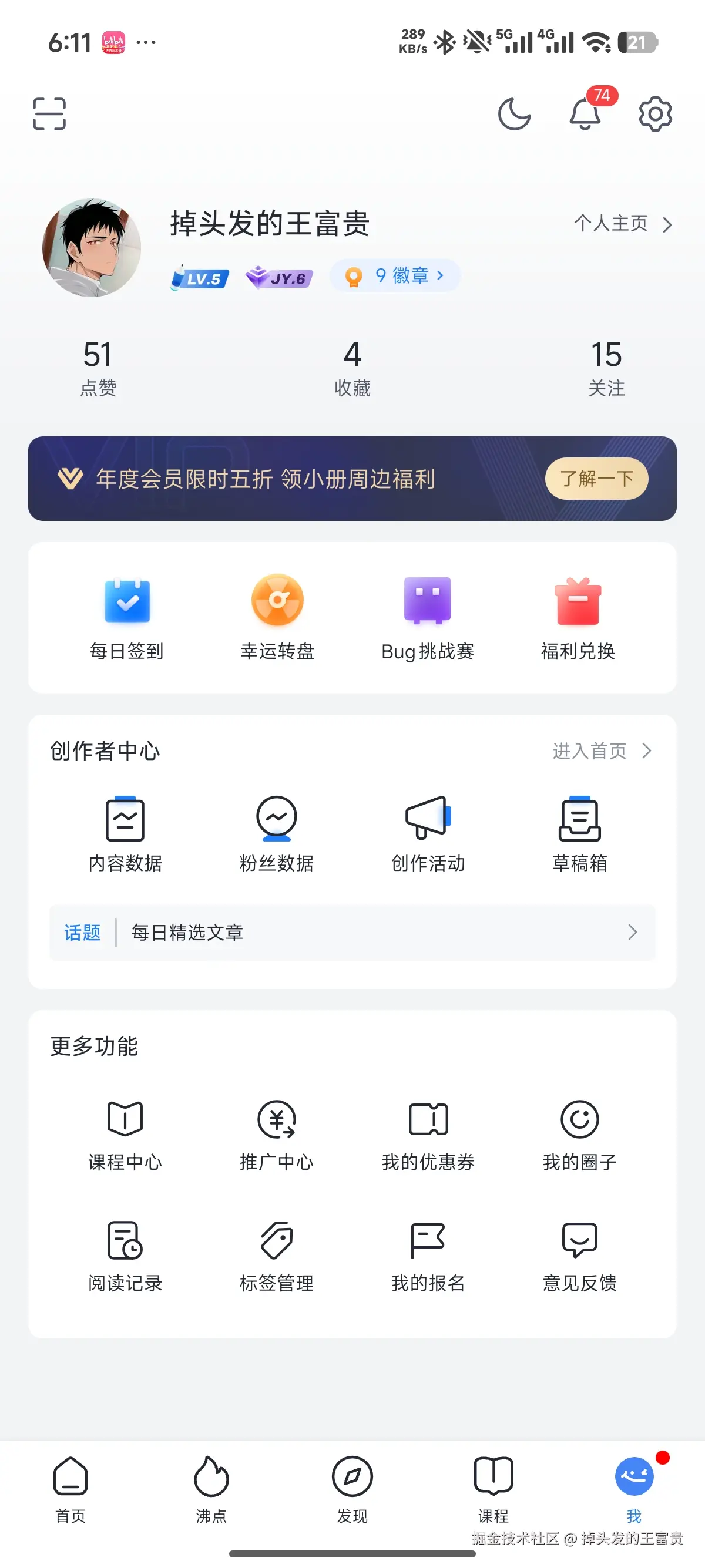Open 福利兑换 rewards exchange
The image size is (705, 1568).
click(x=578, y=615)
